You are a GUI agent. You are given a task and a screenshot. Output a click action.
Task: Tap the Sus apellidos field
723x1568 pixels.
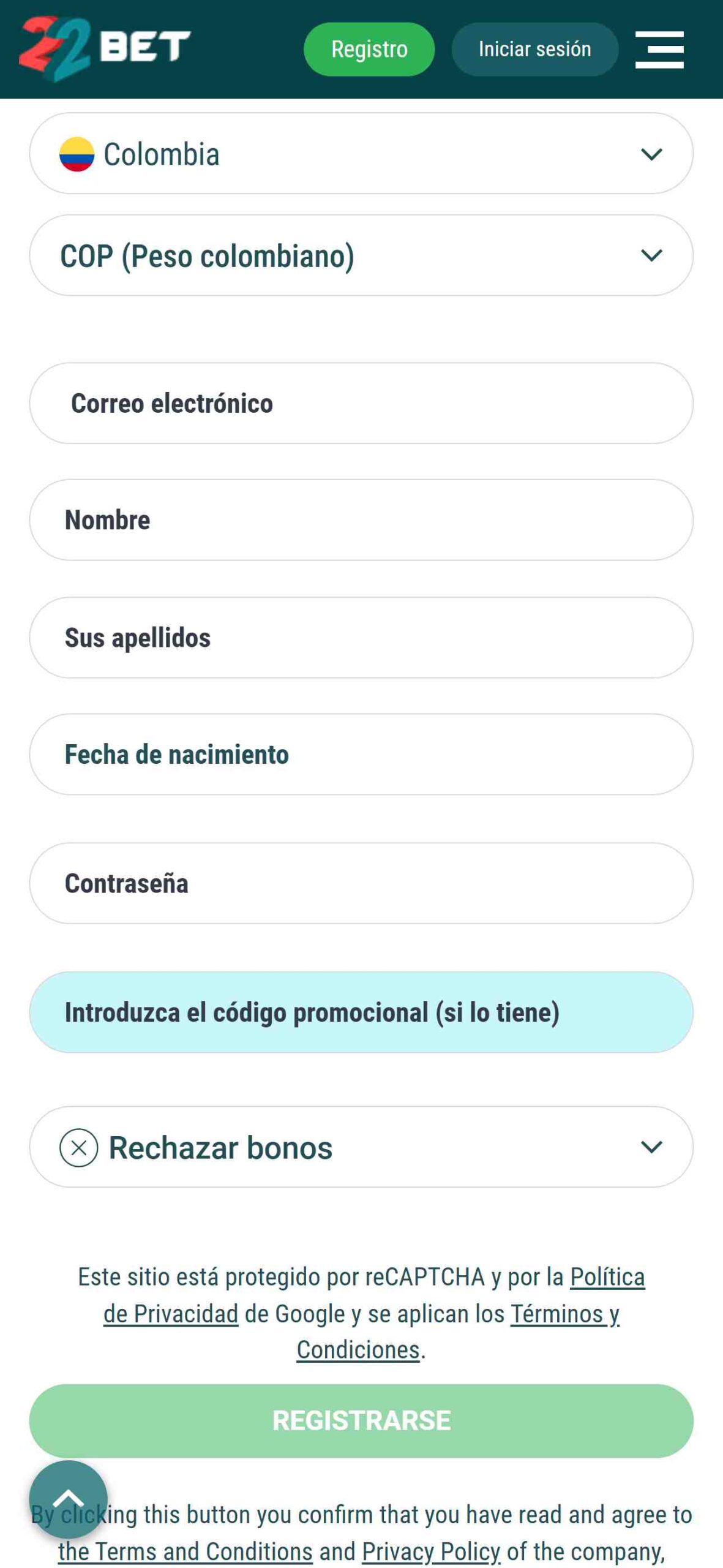tap(361, 637)
